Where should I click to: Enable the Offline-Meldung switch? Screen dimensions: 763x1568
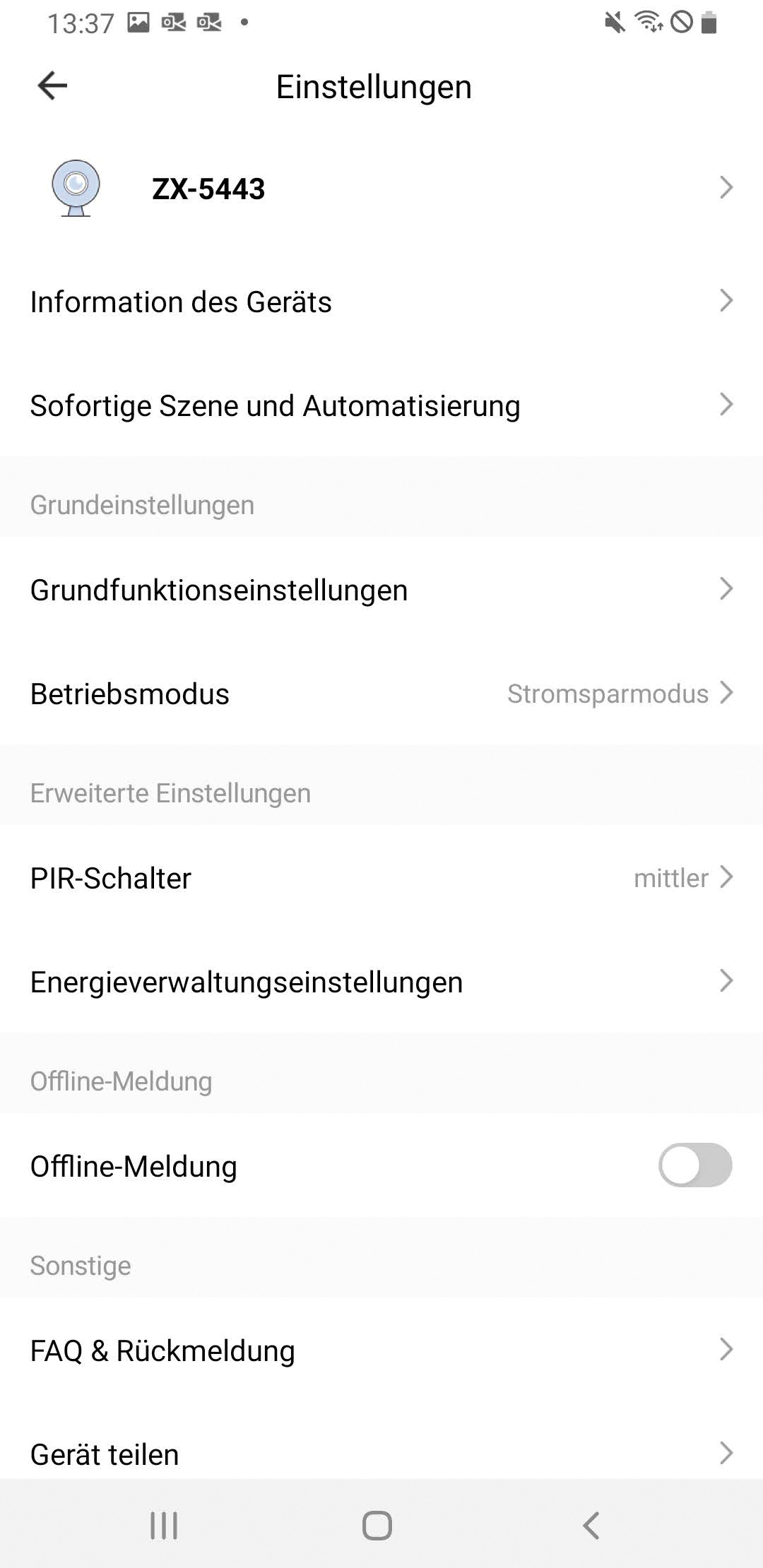[x=694, y=1165]
